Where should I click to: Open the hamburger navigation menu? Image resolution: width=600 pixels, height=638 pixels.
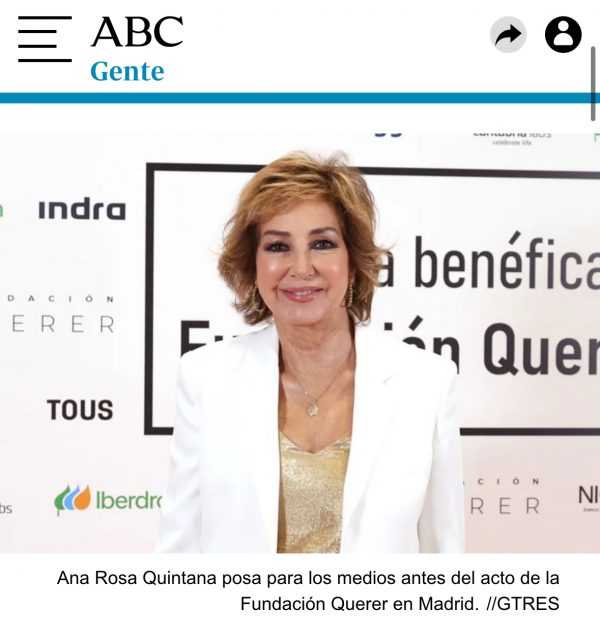pyautogui.click(x=44, y=40)
